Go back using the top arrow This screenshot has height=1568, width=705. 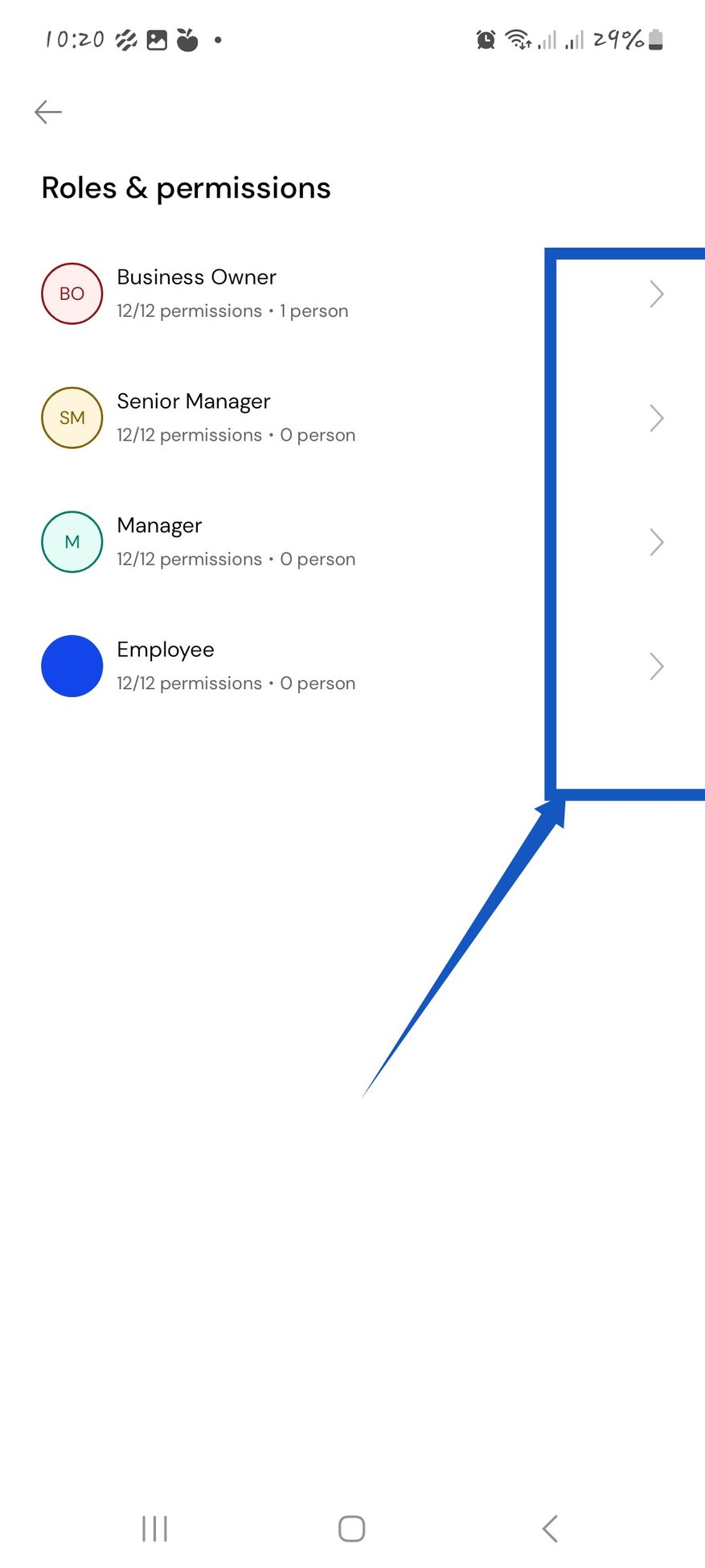(x=48, y=112)
